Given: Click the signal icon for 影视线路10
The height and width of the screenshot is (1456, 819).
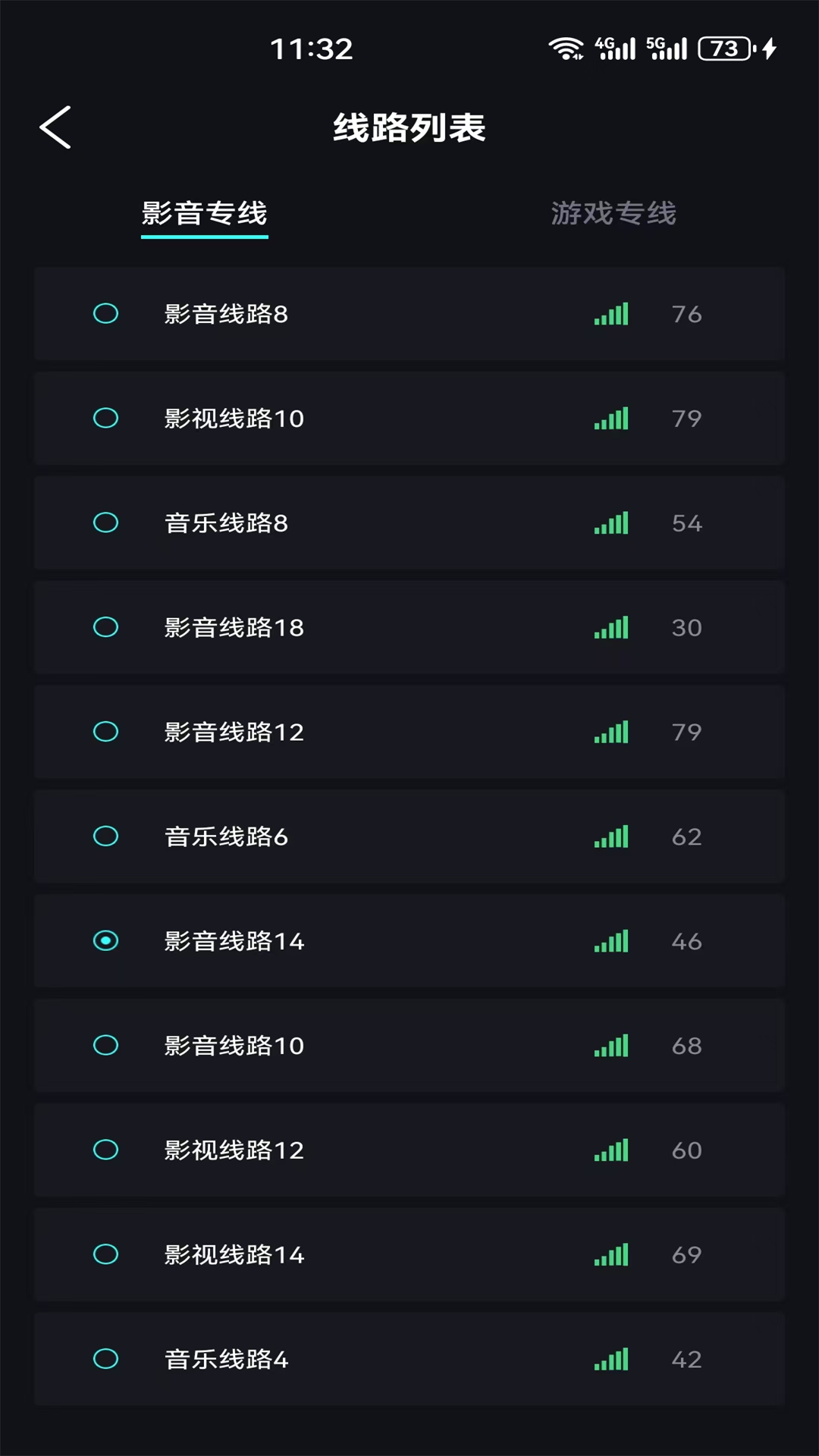Looking at the screenshot, I should tap(611, 419).
